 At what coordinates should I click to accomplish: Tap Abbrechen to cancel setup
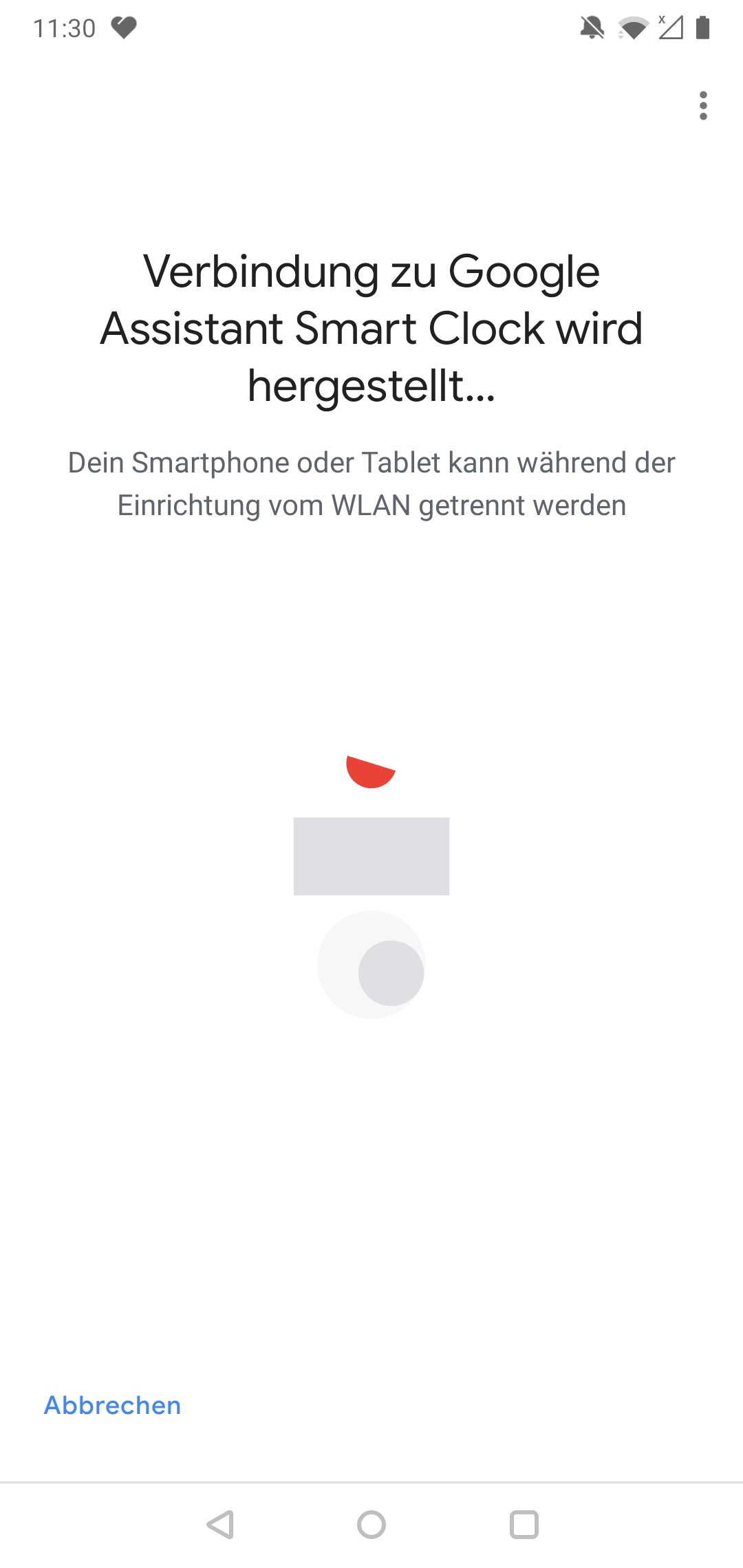tap(113, 1406)
